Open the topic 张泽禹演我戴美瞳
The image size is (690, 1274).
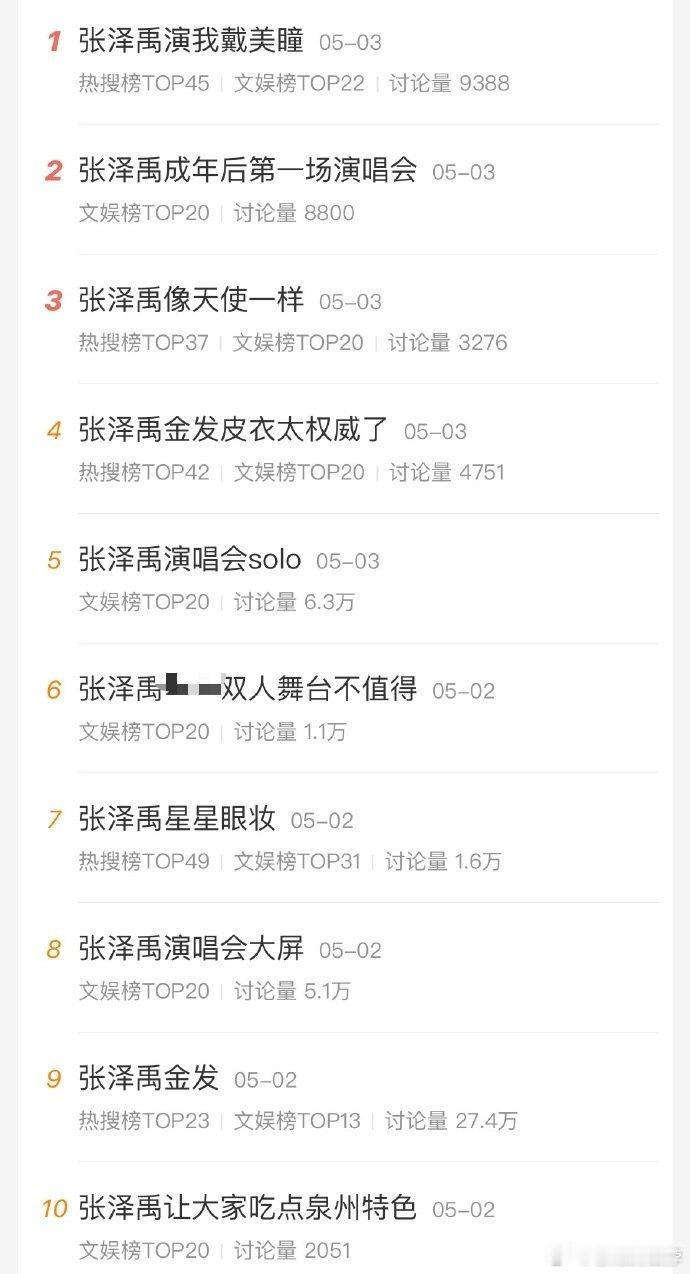click(x=191, y=42)
